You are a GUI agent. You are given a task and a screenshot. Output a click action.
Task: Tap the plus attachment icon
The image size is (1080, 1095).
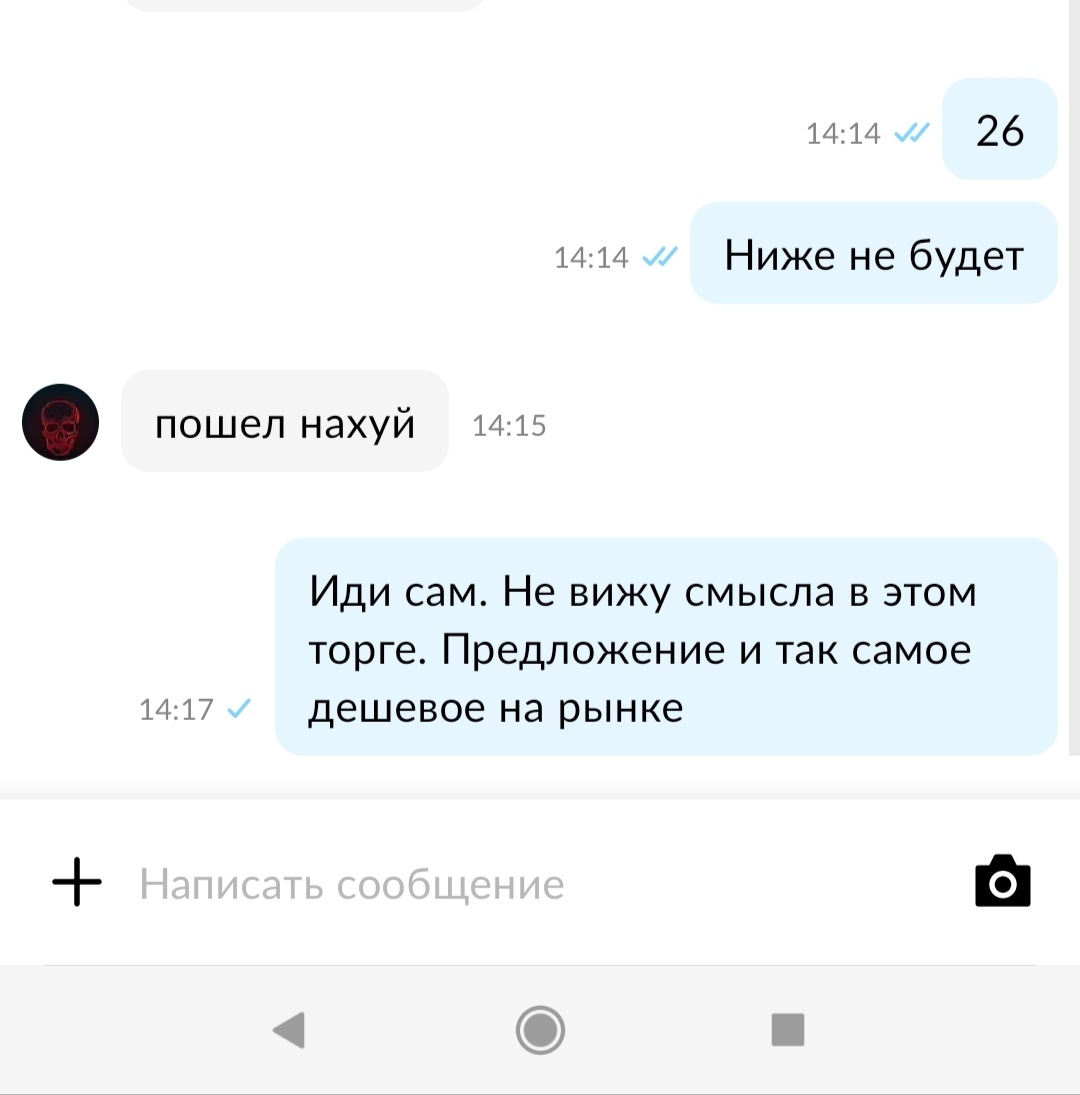[x=77, y=883]
